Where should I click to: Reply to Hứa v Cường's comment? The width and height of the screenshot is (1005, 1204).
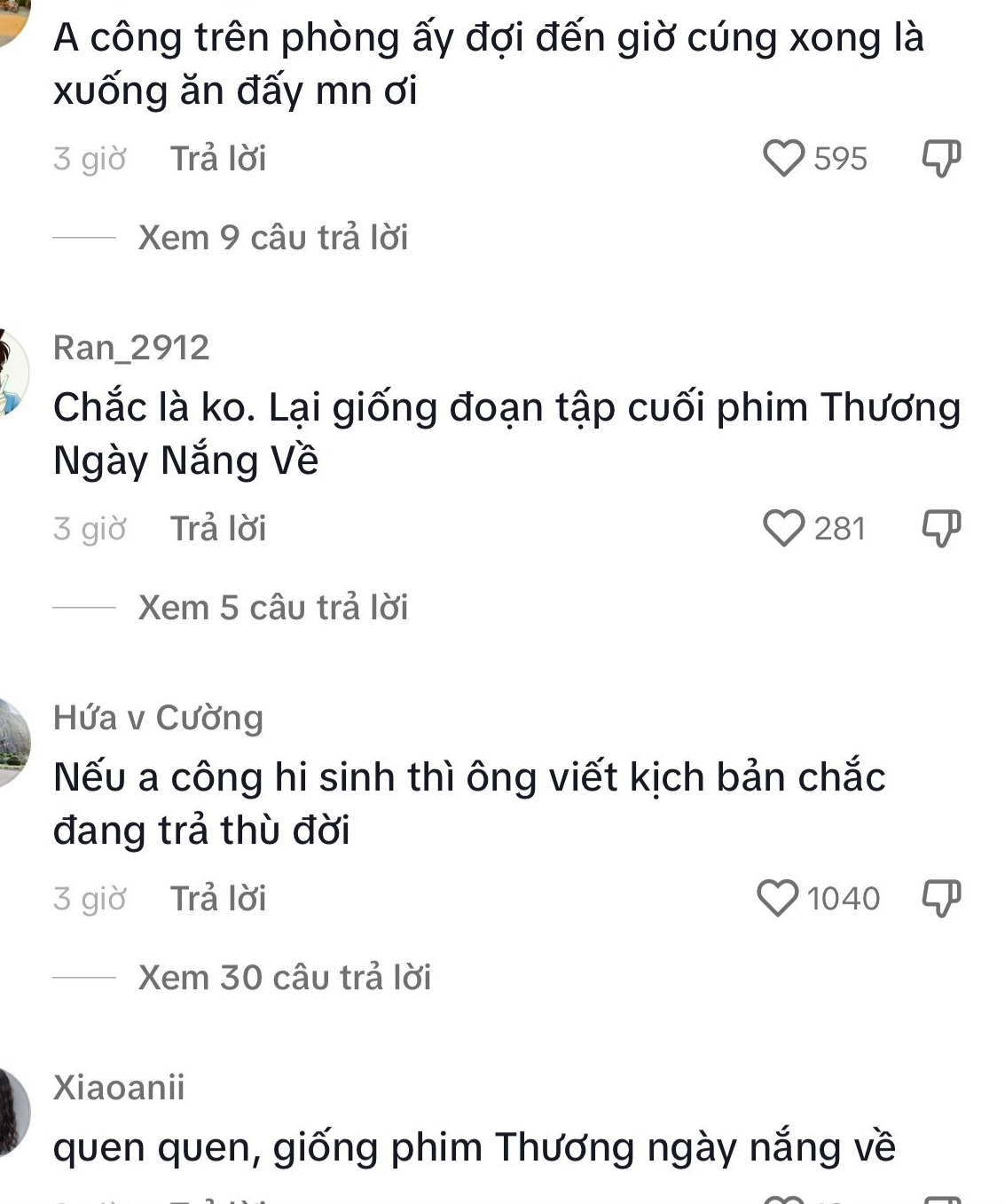click(x=218, y=899)
